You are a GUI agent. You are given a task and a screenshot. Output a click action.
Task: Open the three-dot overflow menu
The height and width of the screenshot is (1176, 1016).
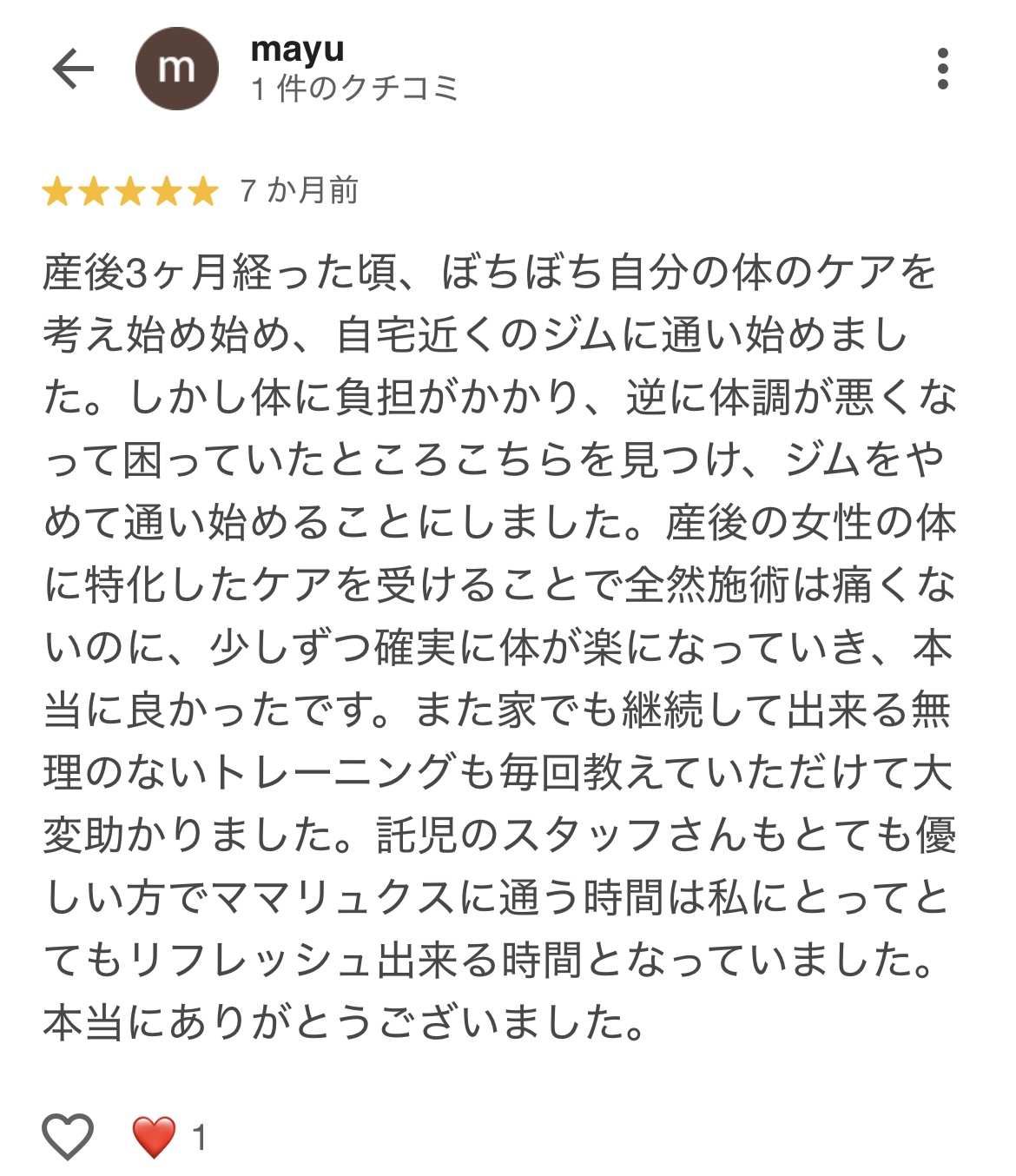[x=942, y=69]
